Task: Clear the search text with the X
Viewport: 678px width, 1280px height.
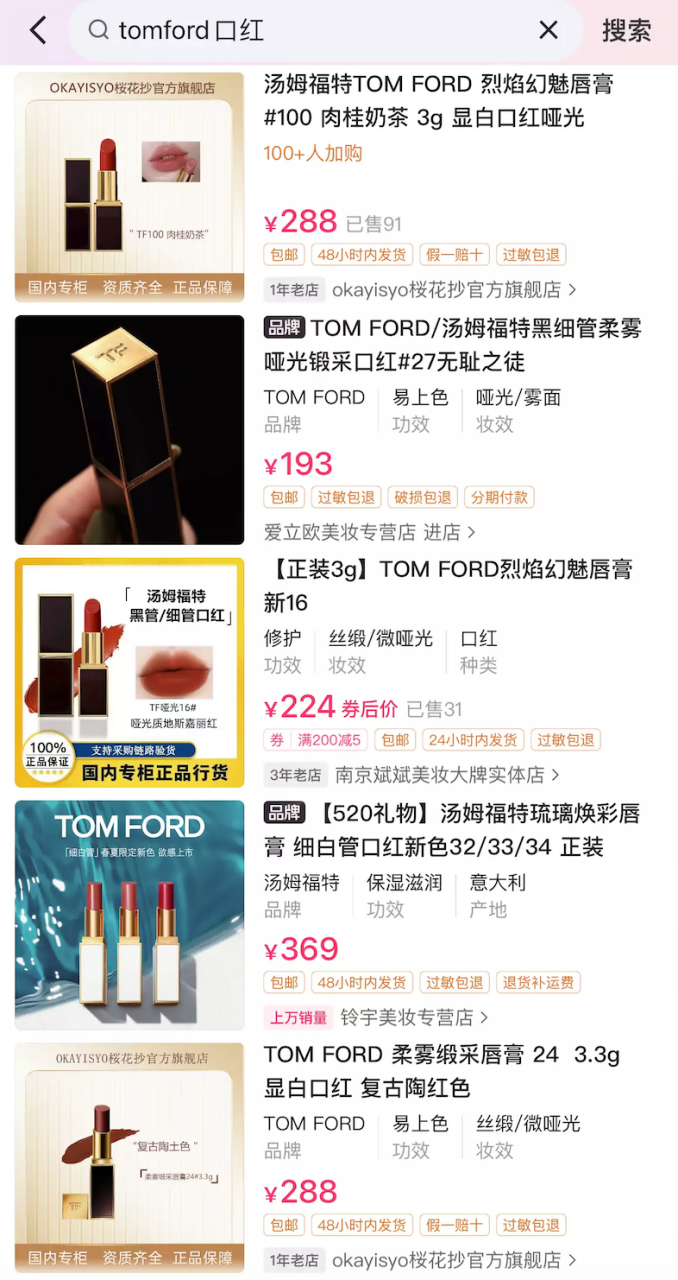Action: (548, 31)
